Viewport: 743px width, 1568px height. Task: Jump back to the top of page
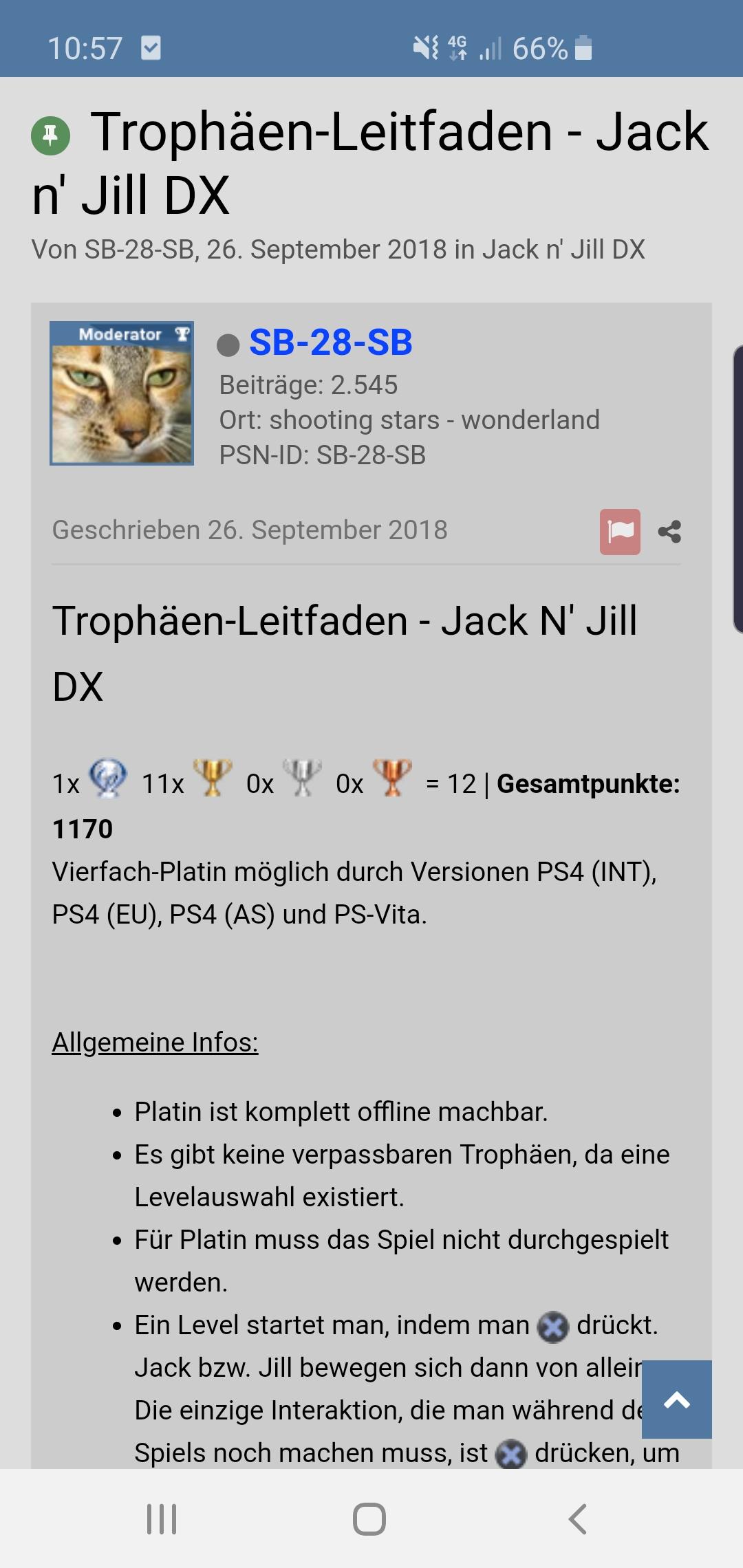pos(677,1400)
